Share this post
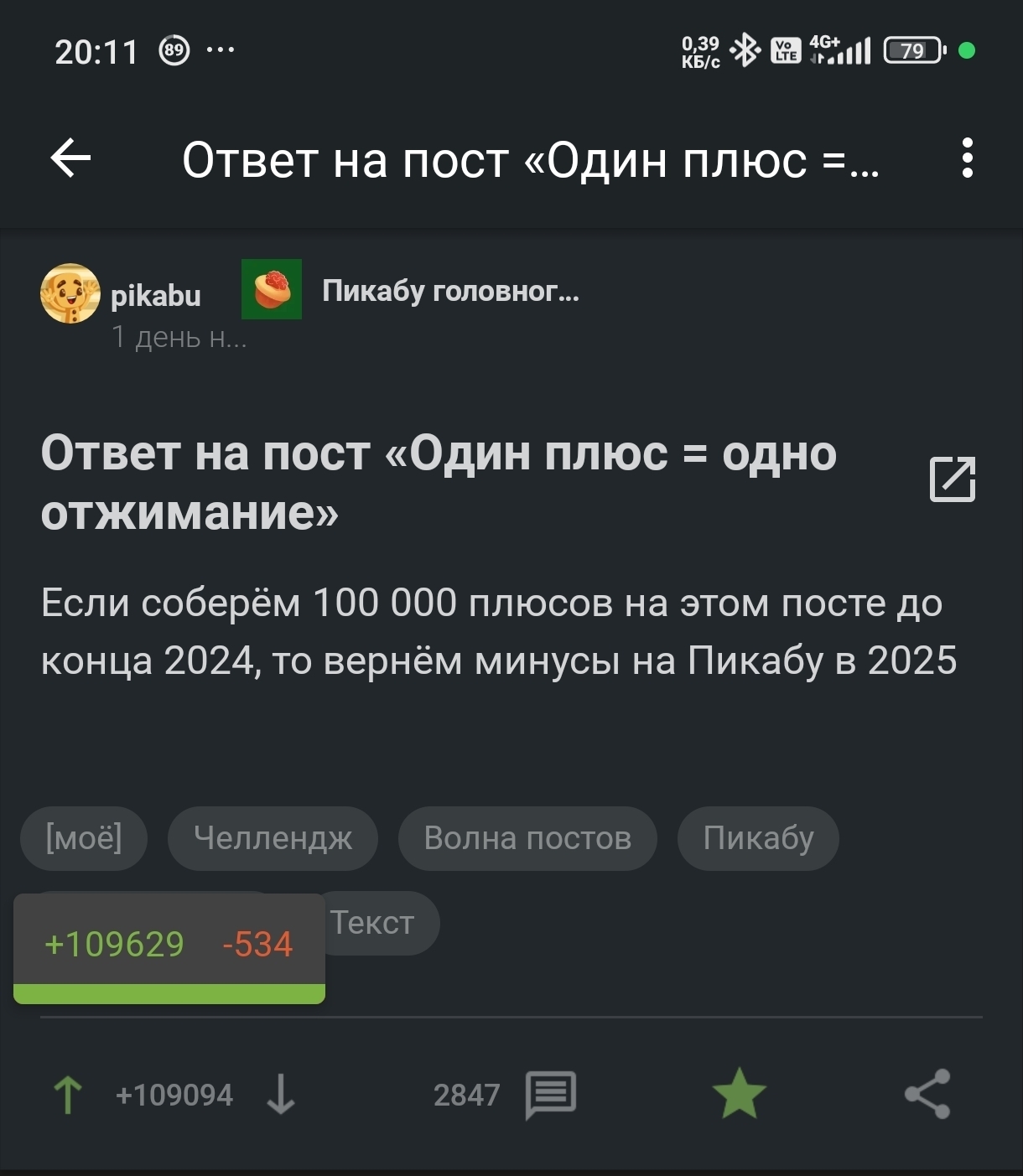This screenshot has height=1176, width=1023. click(927, 1094)
